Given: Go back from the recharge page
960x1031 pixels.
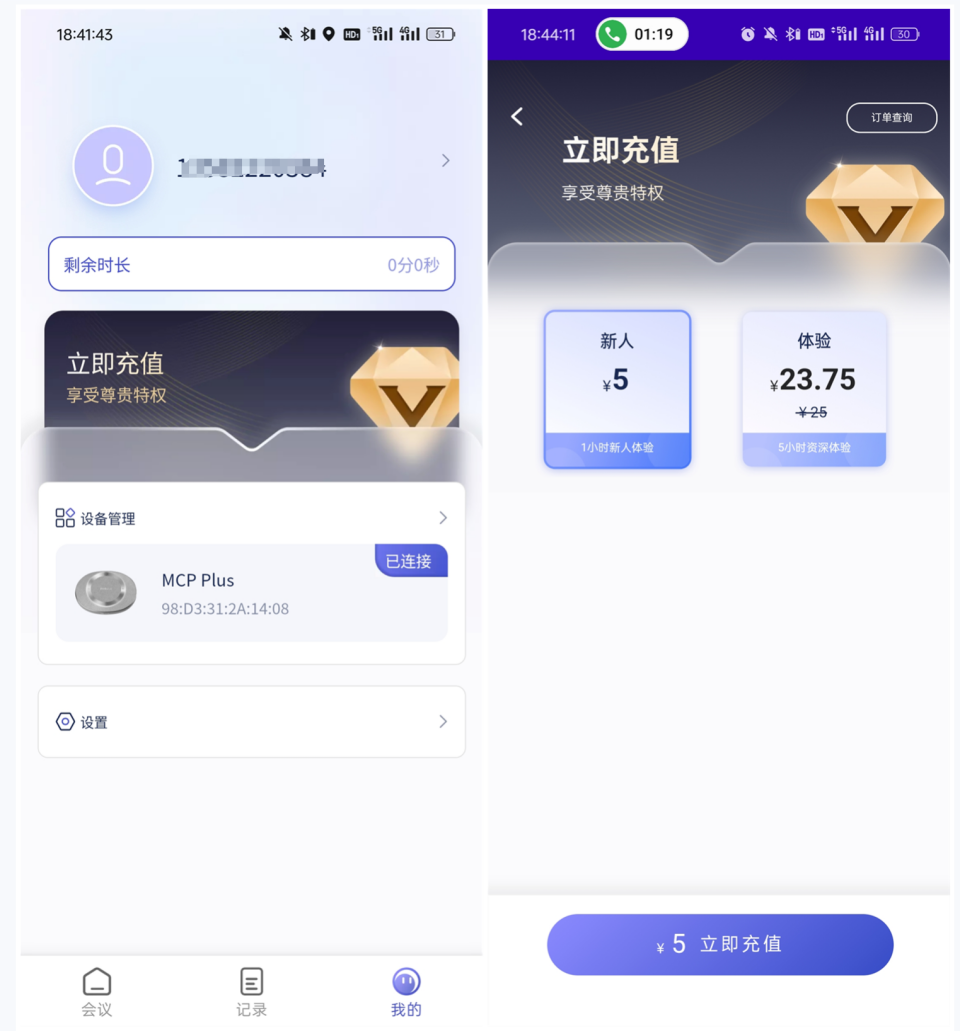Looking at the screenshot, I should [517, 117].
